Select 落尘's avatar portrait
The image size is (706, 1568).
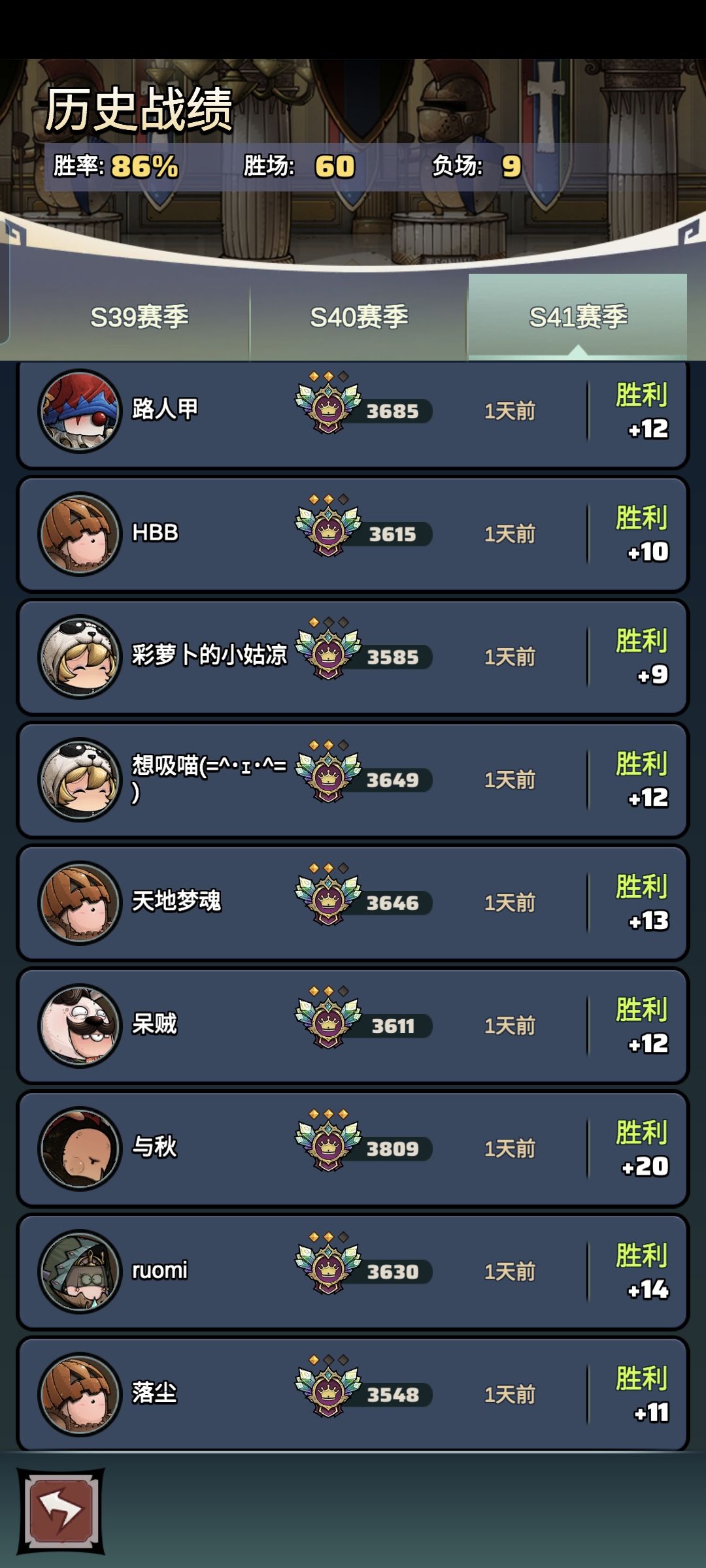(x=78, y=1395)
